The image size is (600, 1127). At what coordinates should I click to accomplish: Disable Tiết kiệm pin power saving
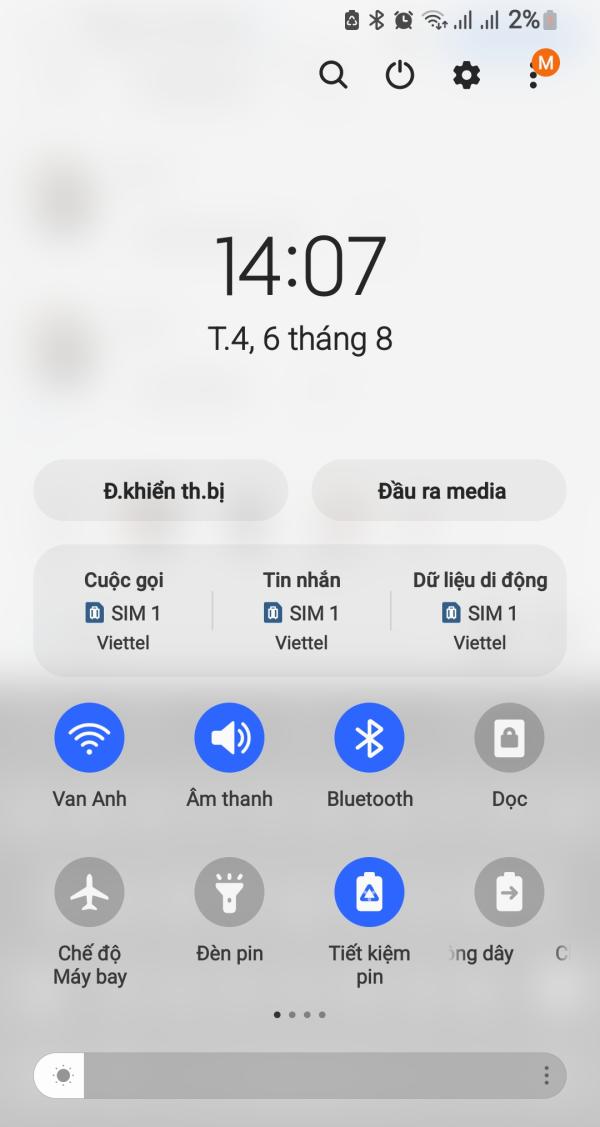click(x=369, y=892)
